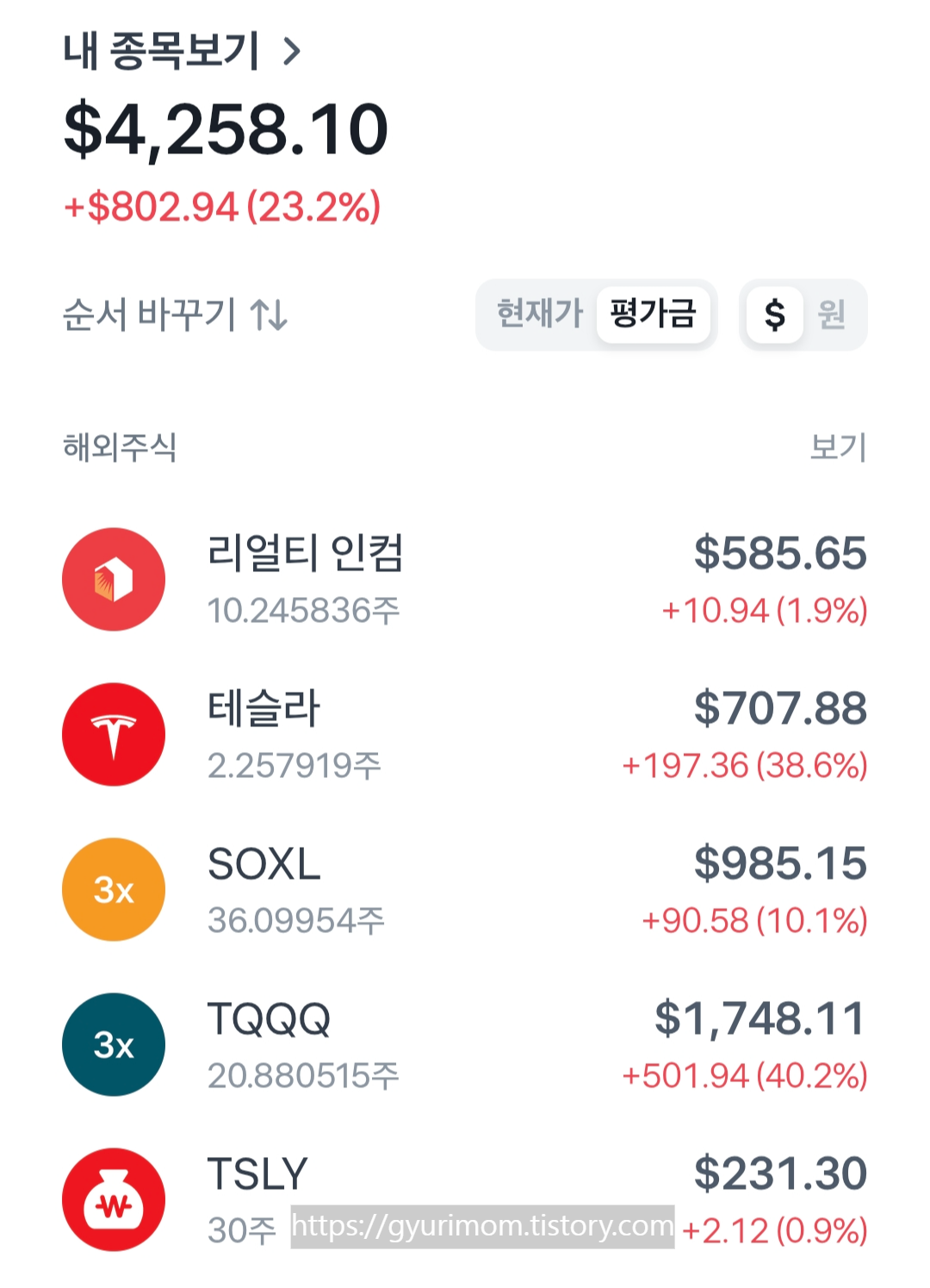Image resolution: width=930 pixels, height=1288 pixels.
Task: Select the teal TQQQ 3x icon
Action: (x=113, y=1044)
